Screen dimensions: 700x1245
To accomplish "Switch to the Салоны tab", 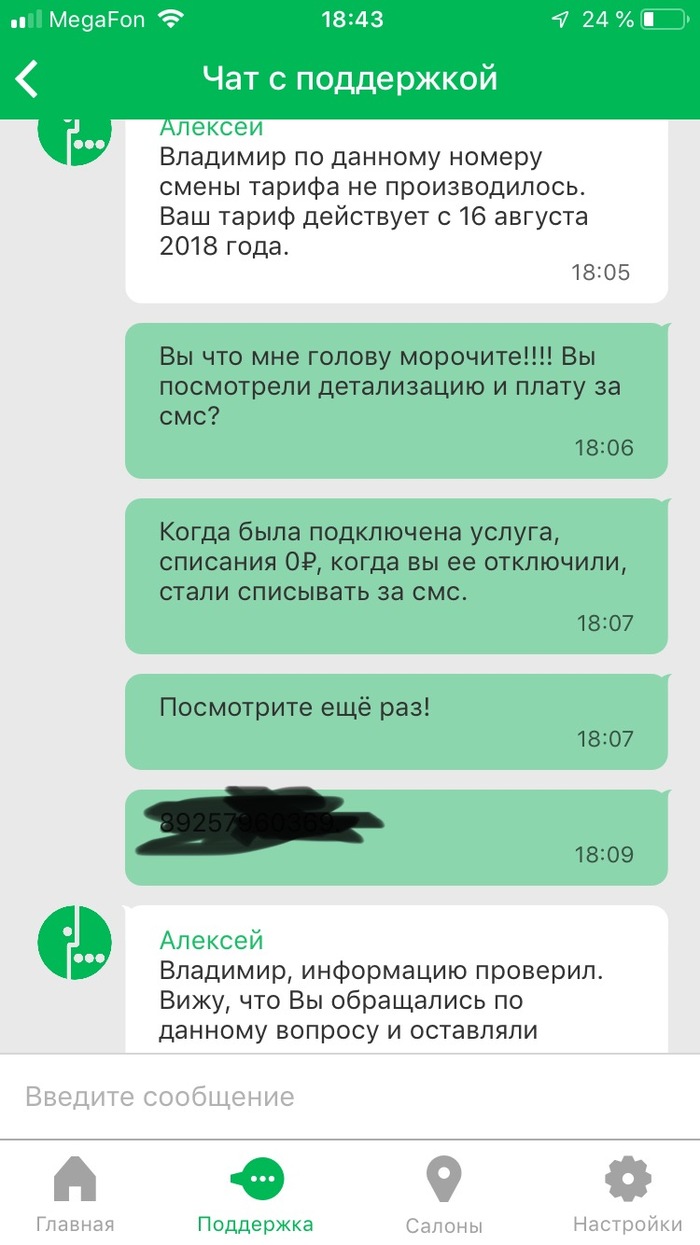I will 444,1194.
